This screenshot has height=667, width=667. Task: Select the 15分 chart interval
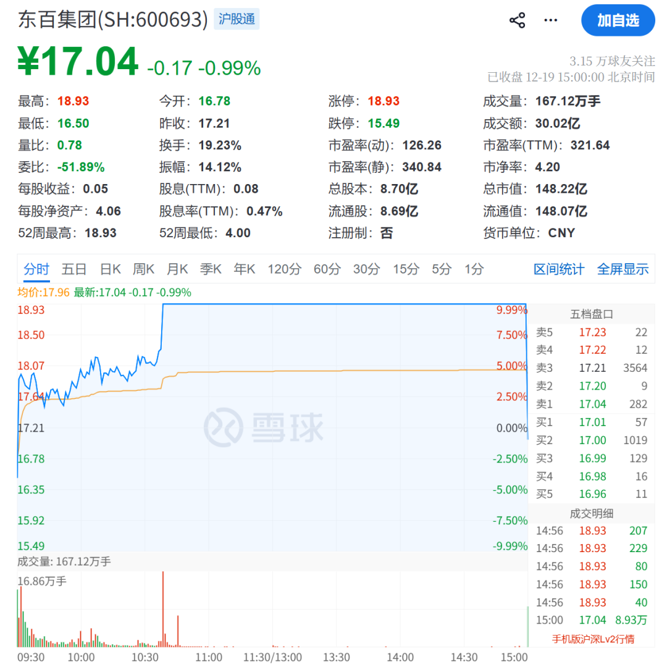(x=405, y=268)
